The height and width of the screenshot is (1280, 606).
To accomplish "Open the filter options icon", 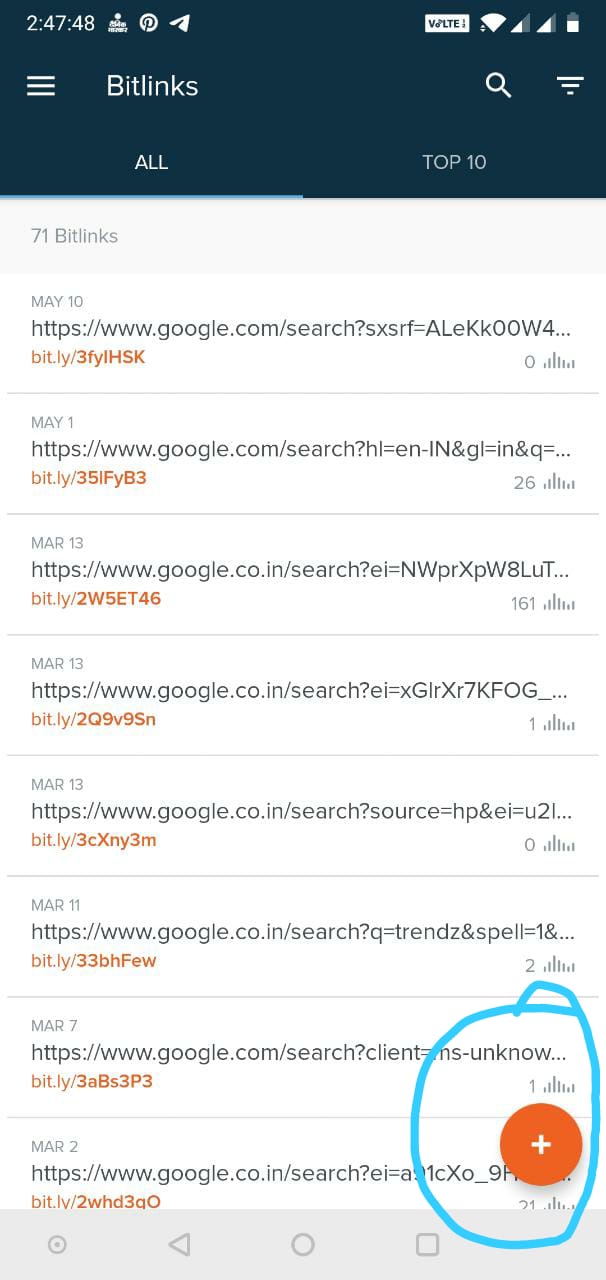I will point(570,87).
